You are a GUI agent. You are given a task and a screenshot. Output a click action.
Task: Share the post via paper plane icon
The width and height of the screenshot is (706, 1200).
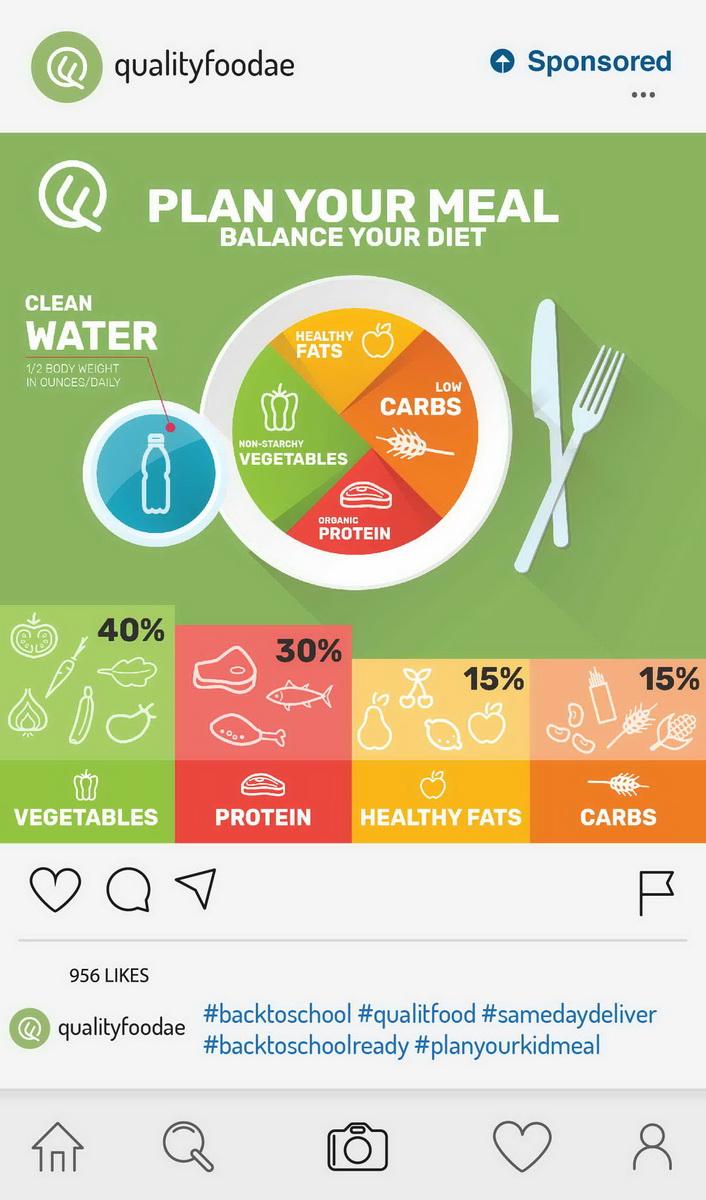pos(196,888)
